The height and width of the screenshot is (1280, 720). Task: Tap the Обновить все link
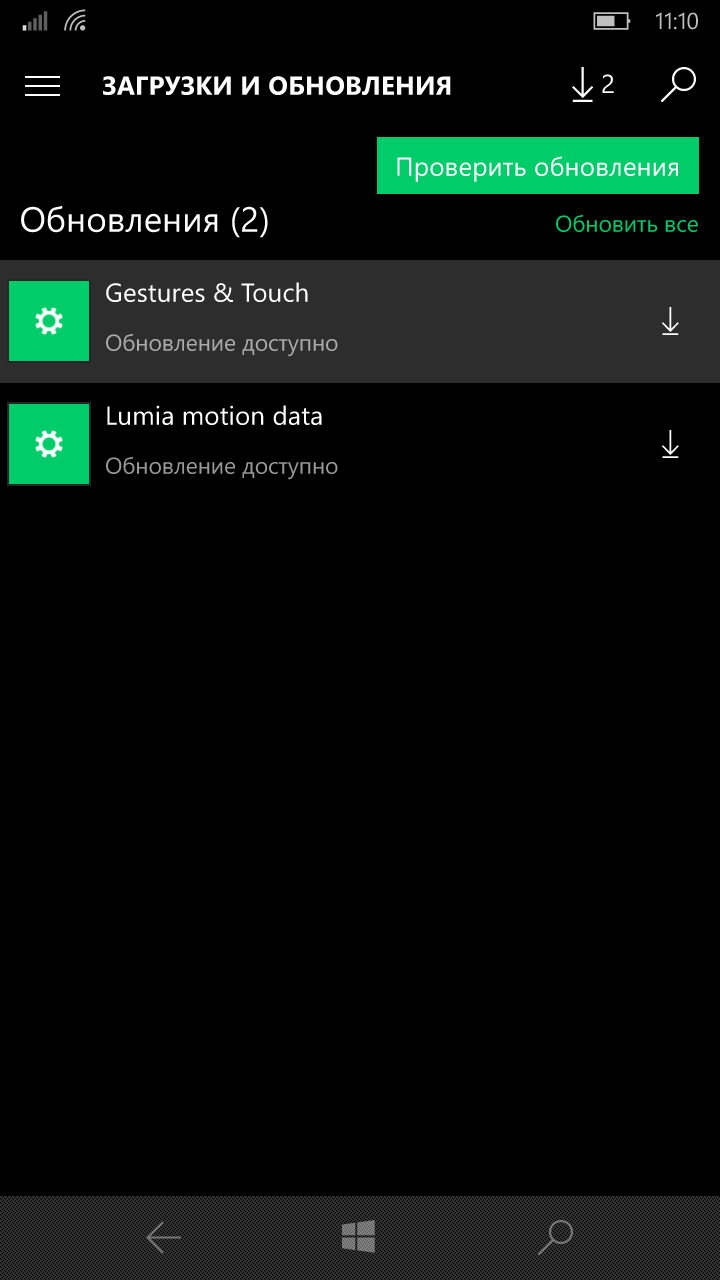click(627, 224)
